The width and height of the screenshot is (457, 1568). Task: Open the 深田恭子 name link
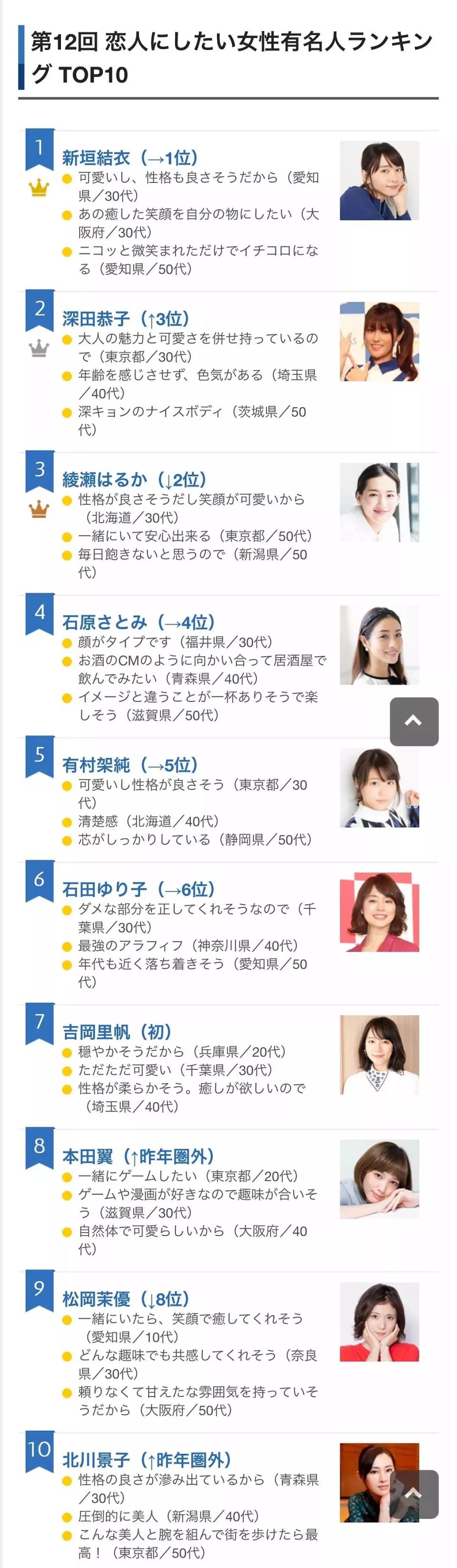pos(96,319)
